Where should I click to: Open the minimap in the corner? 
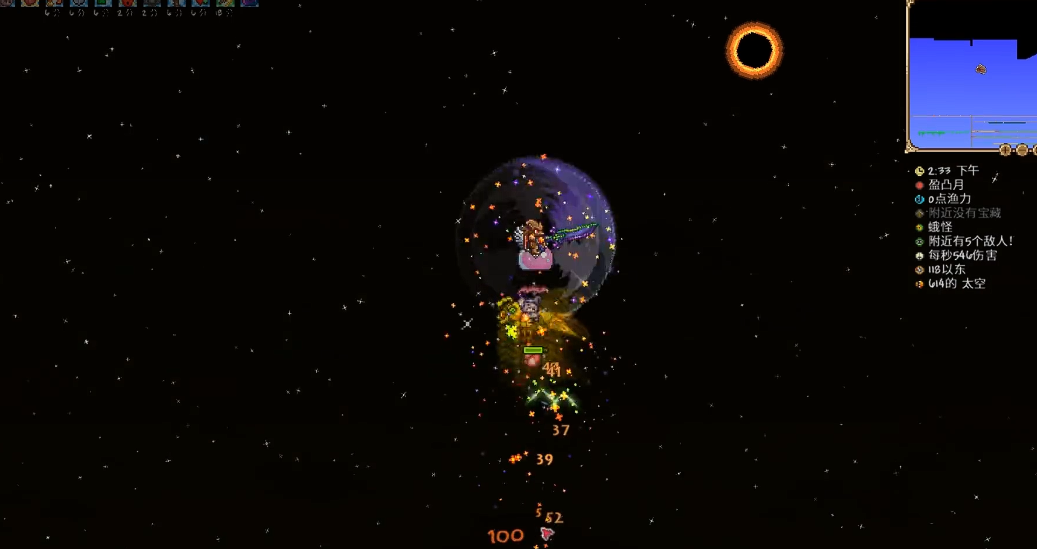(970, 75)
